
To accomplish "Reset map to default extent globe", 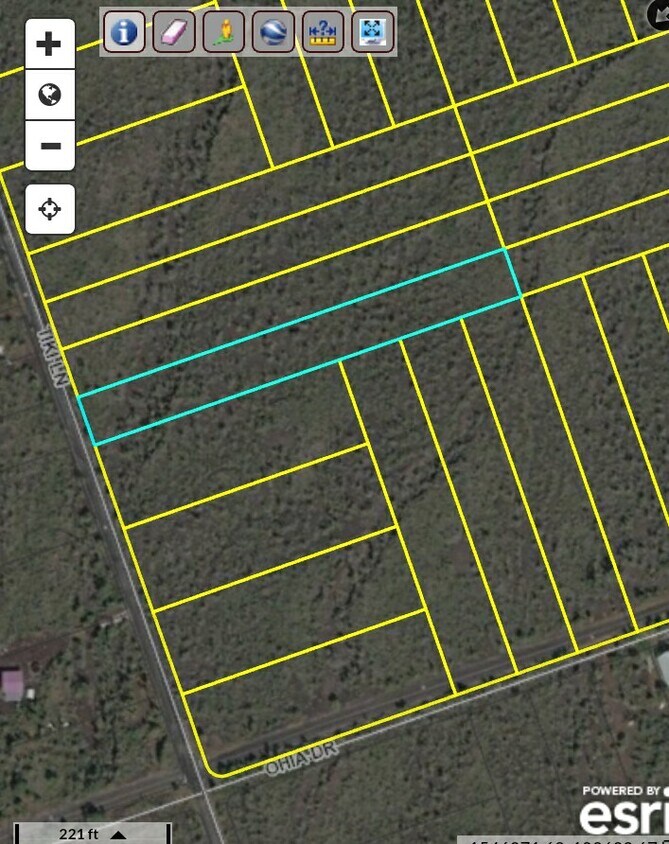I will click(49, 95).
